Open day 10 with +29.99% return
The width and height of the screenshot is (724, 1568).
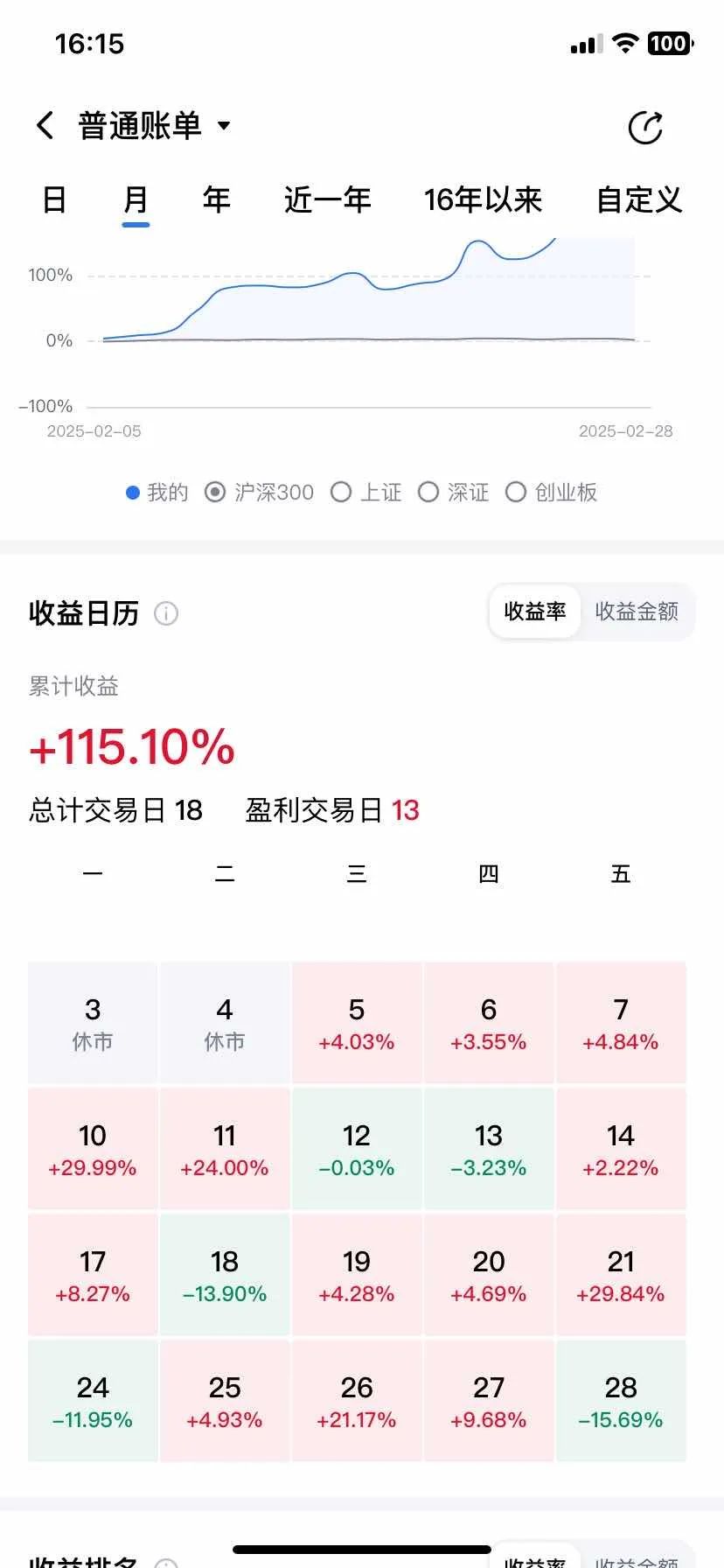click(93, 1149)
